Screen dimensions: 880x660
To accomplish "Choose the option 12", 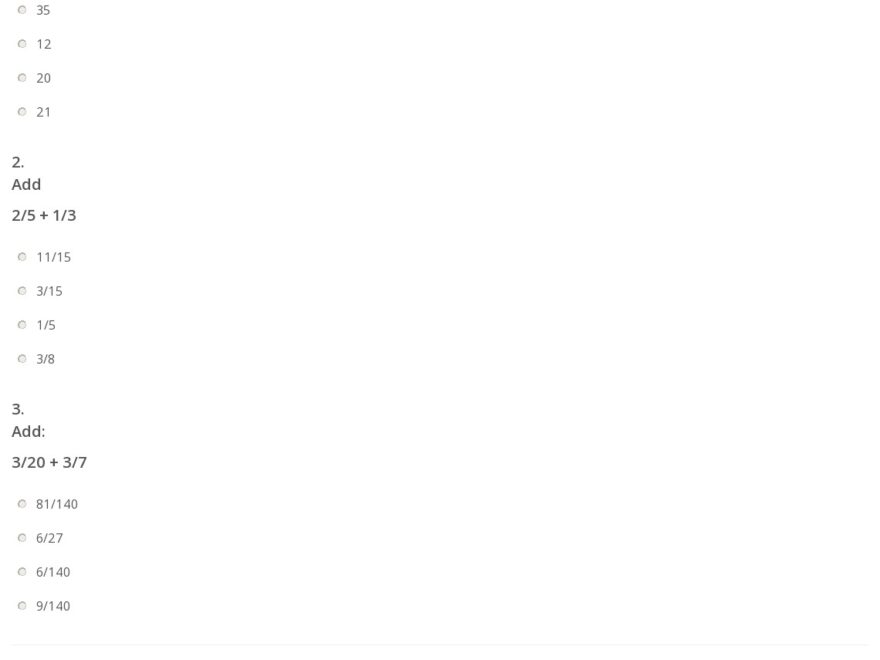I will 22,44.
